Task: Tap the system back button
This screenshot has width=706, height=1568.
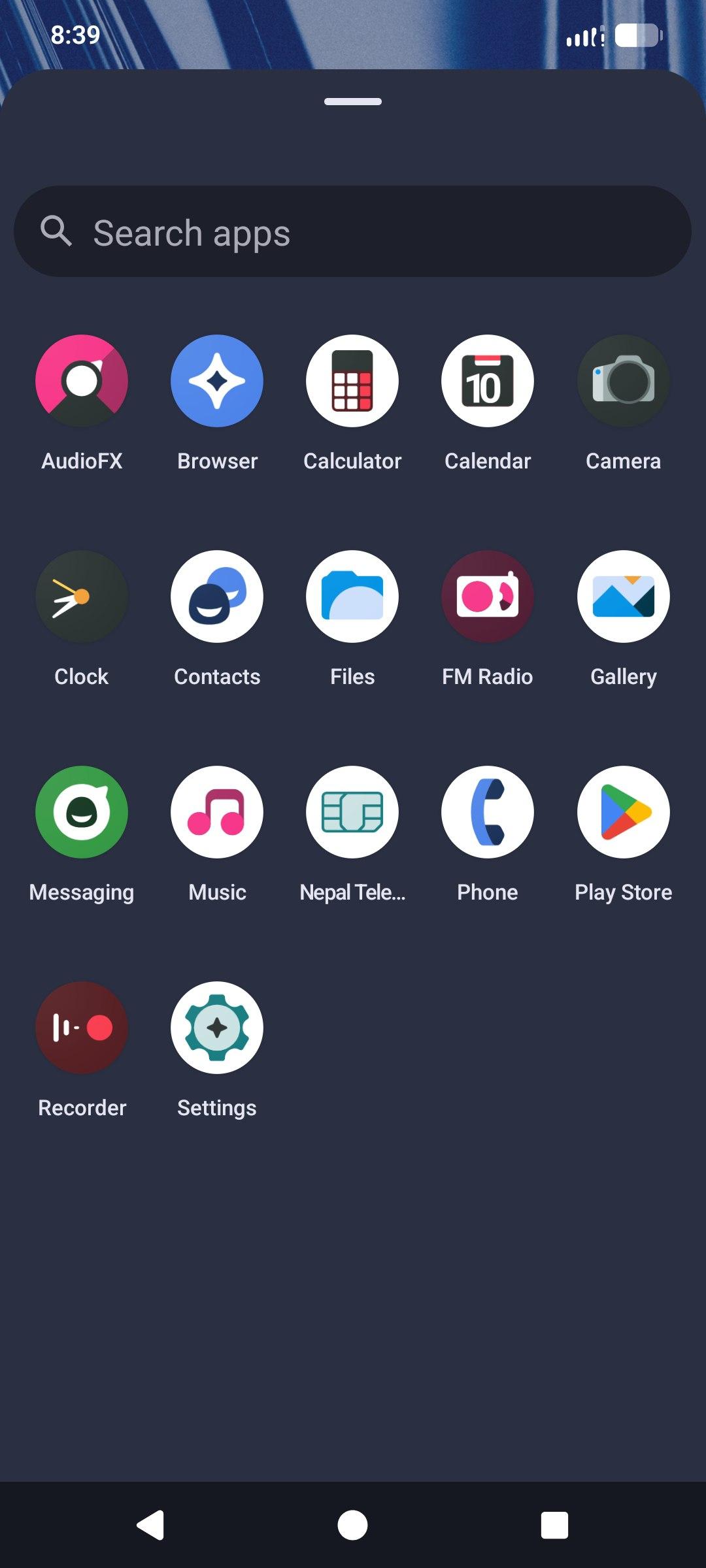Action: (x=151, y=1526)
